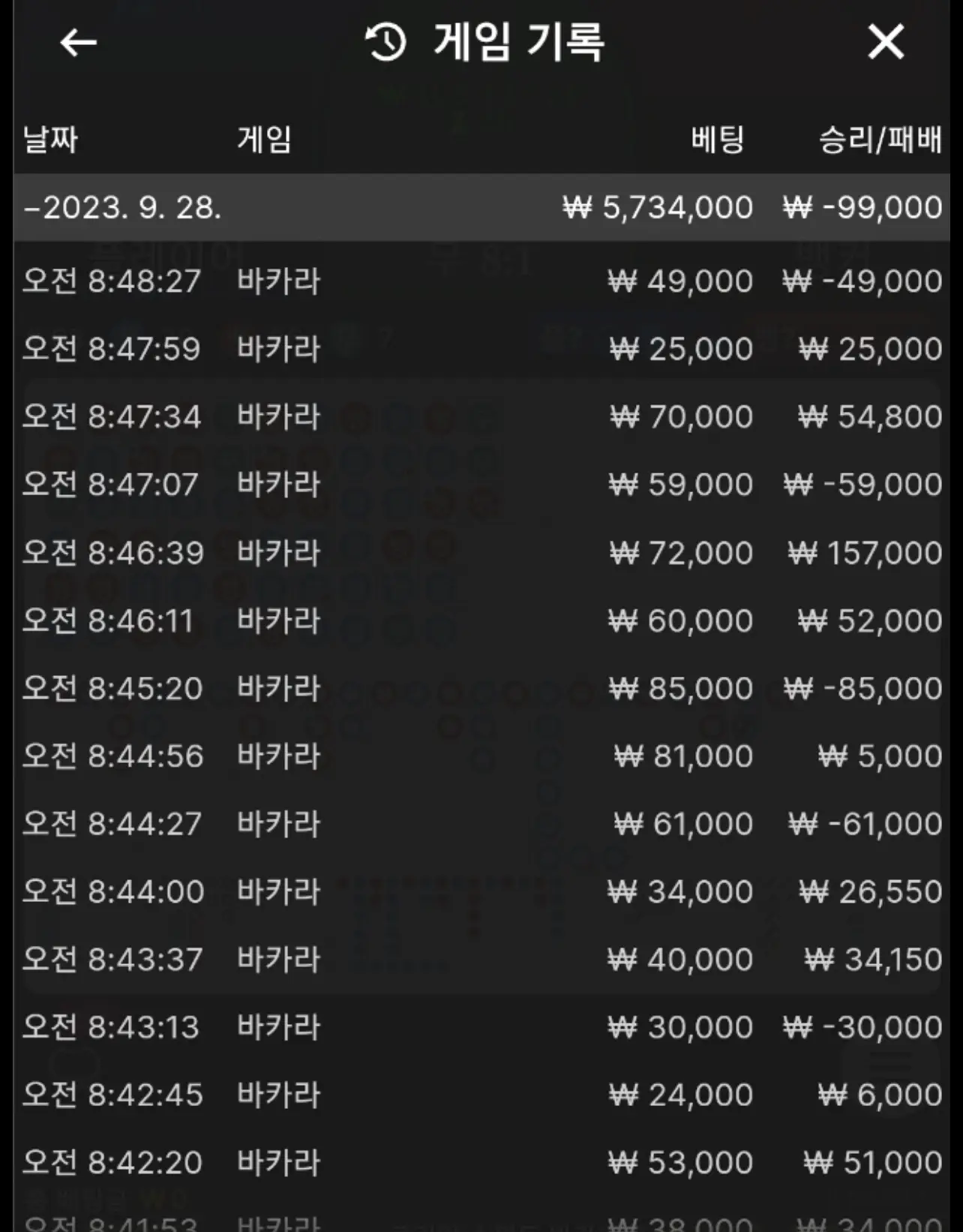Open the 8:43:37 round details
The width and height of the screenshot is (963, 1232).
click(x=481, y=959)
